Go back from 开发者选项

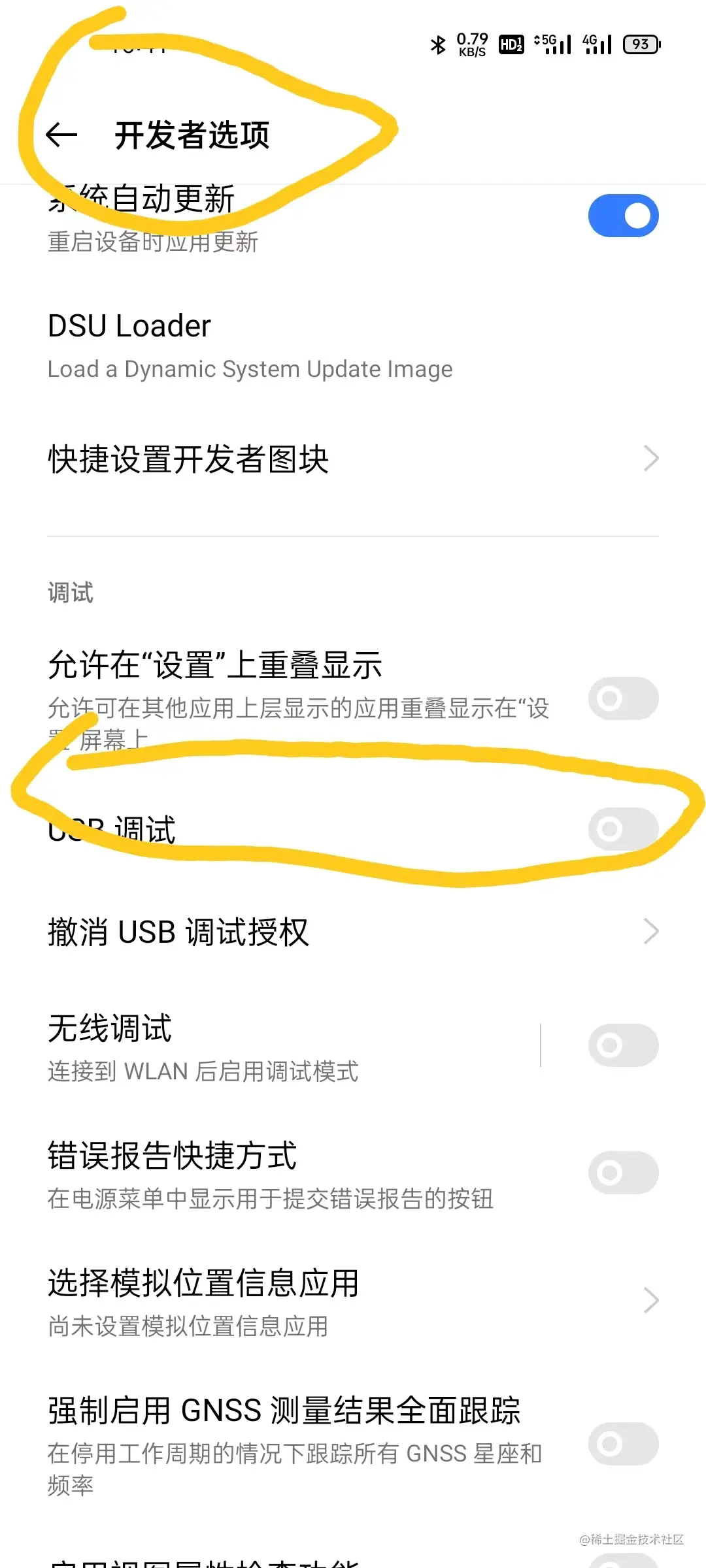62,135
